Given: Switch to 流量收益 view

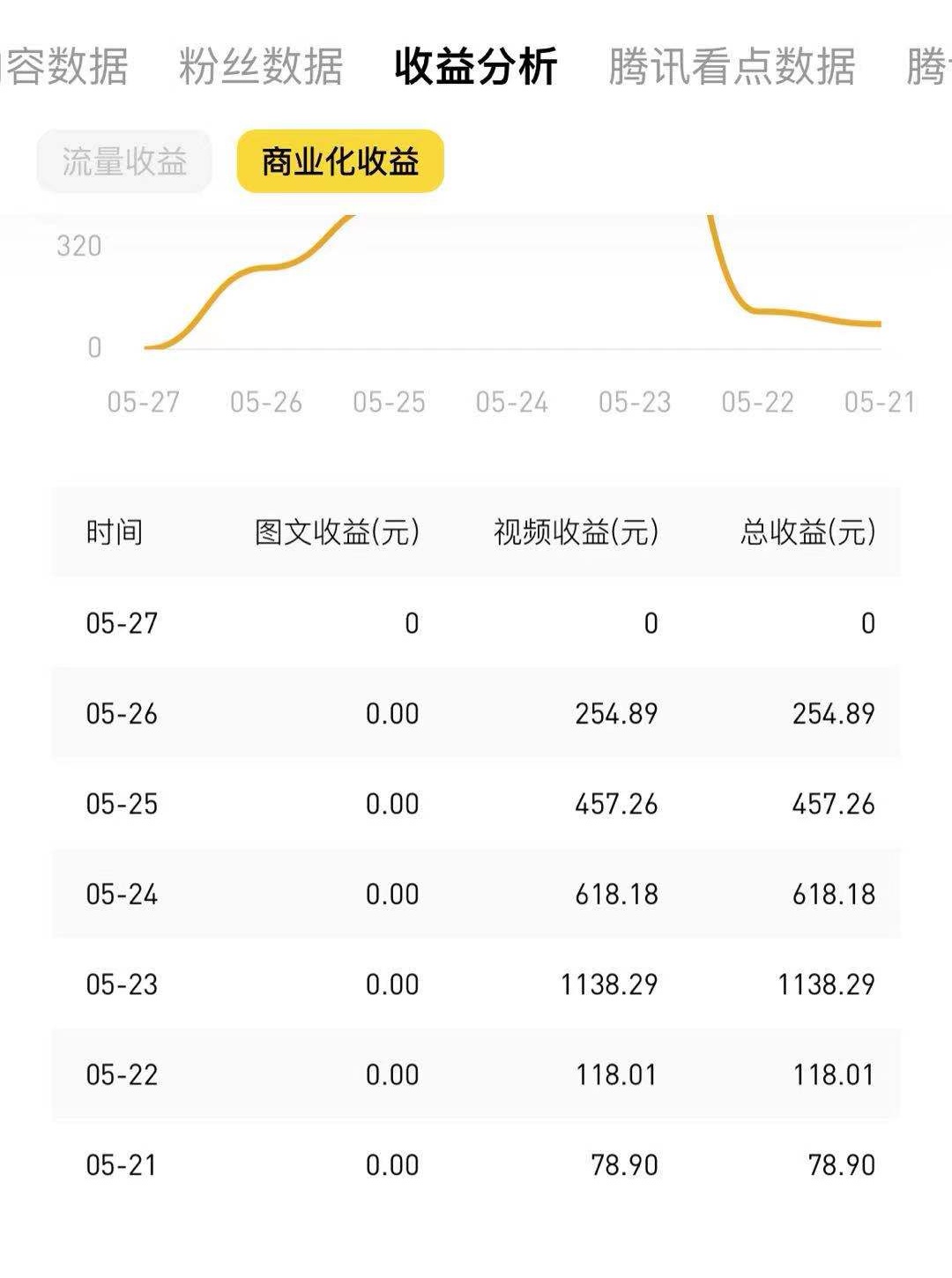Looking at the screenshot, I should [124, 161].
